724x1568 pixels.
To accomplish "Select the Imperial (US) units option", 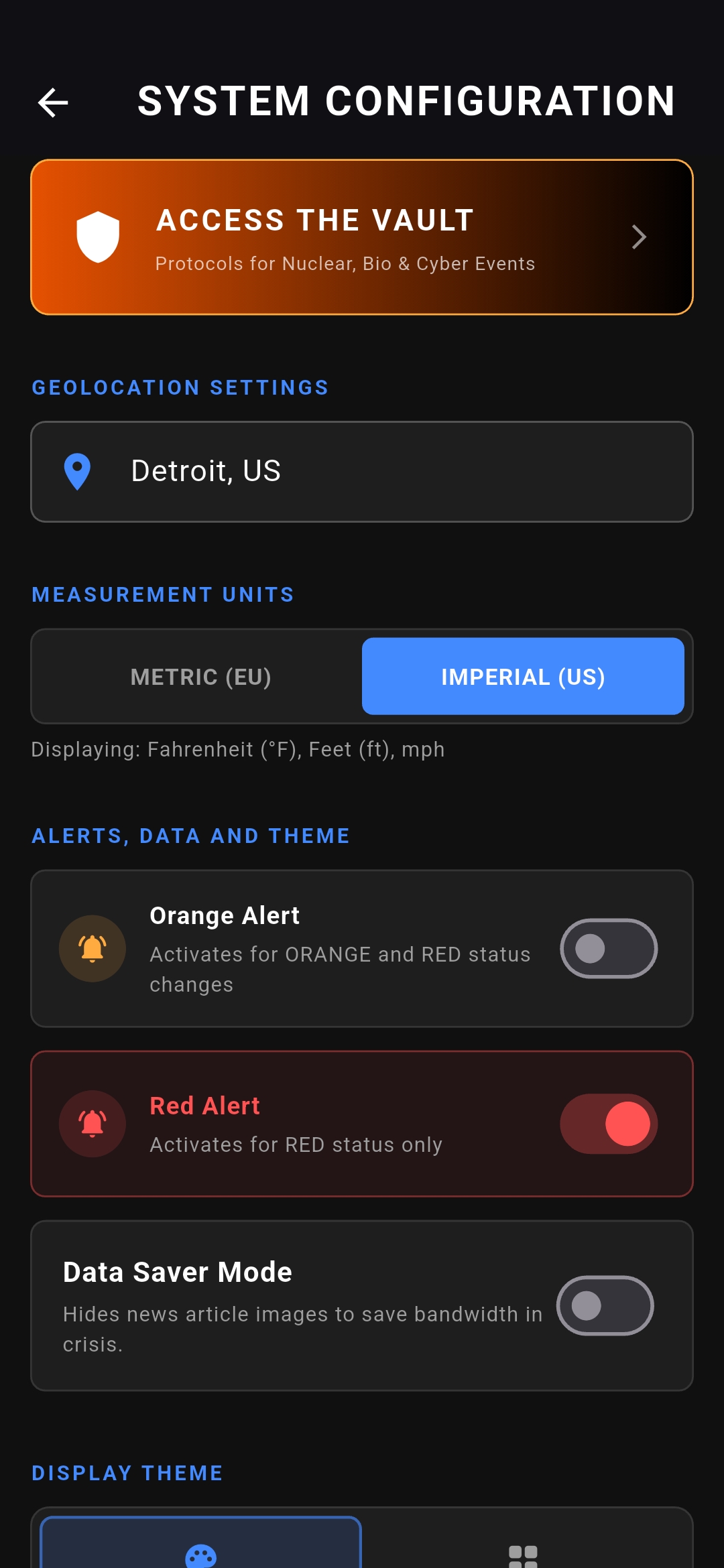I will coord(523,677).
